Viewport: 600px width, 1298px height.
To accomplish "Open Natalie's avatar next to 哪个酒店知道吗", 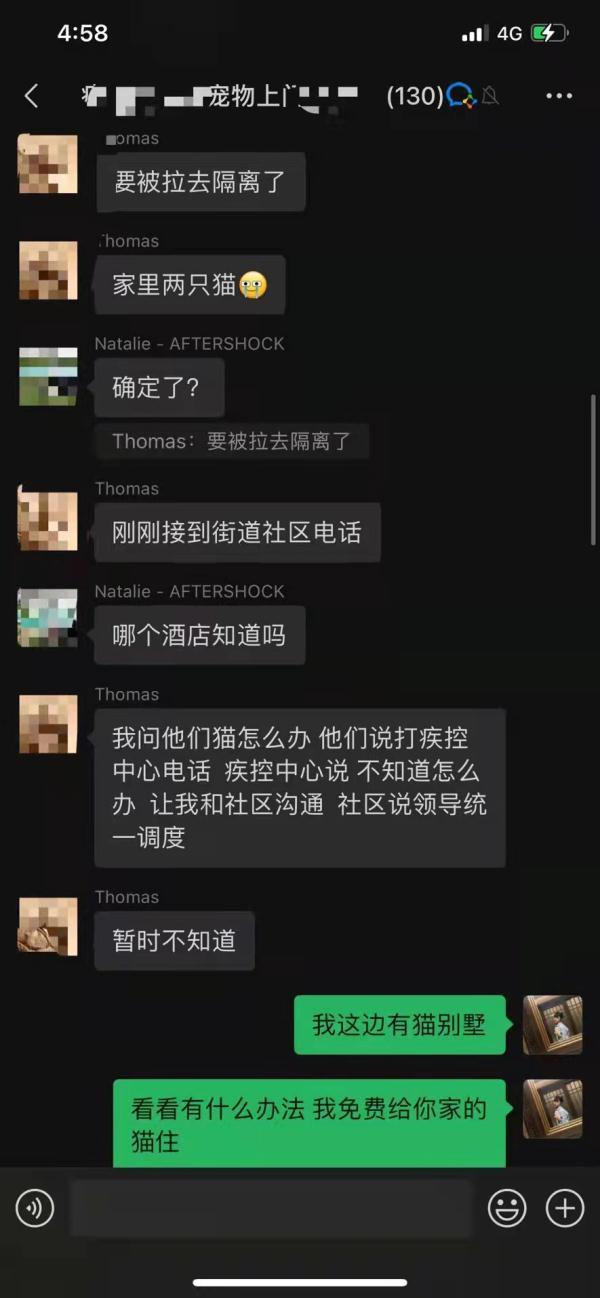I will point(48,617).
